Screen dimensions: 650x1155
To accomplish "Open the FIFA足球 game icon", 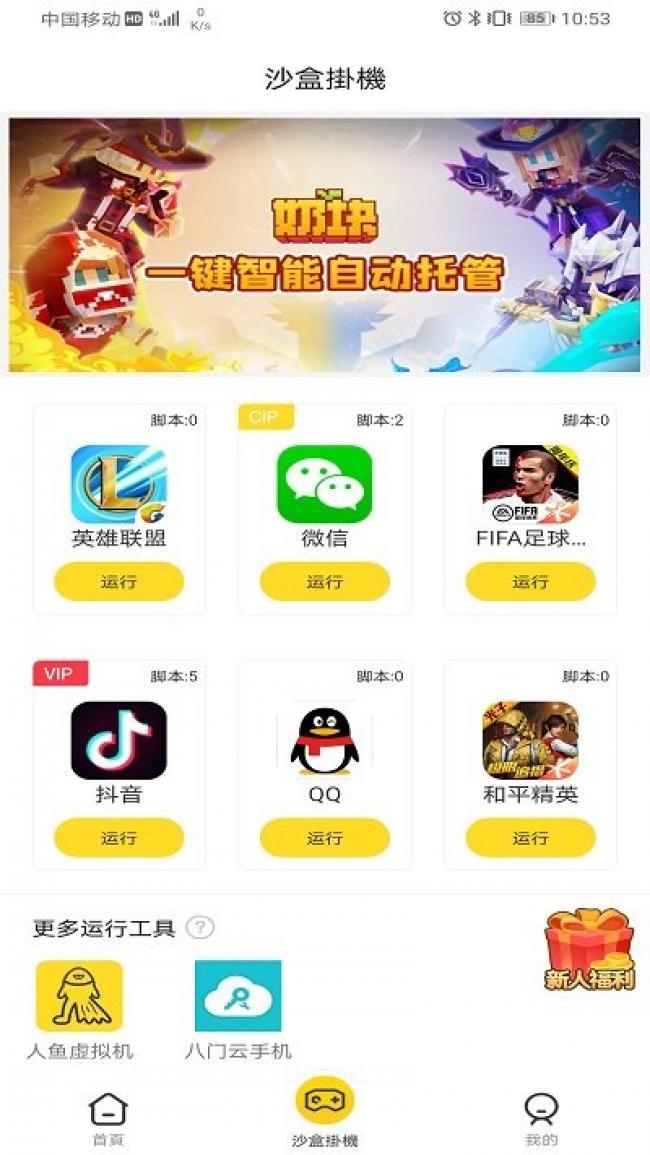I will coord(530,485).
